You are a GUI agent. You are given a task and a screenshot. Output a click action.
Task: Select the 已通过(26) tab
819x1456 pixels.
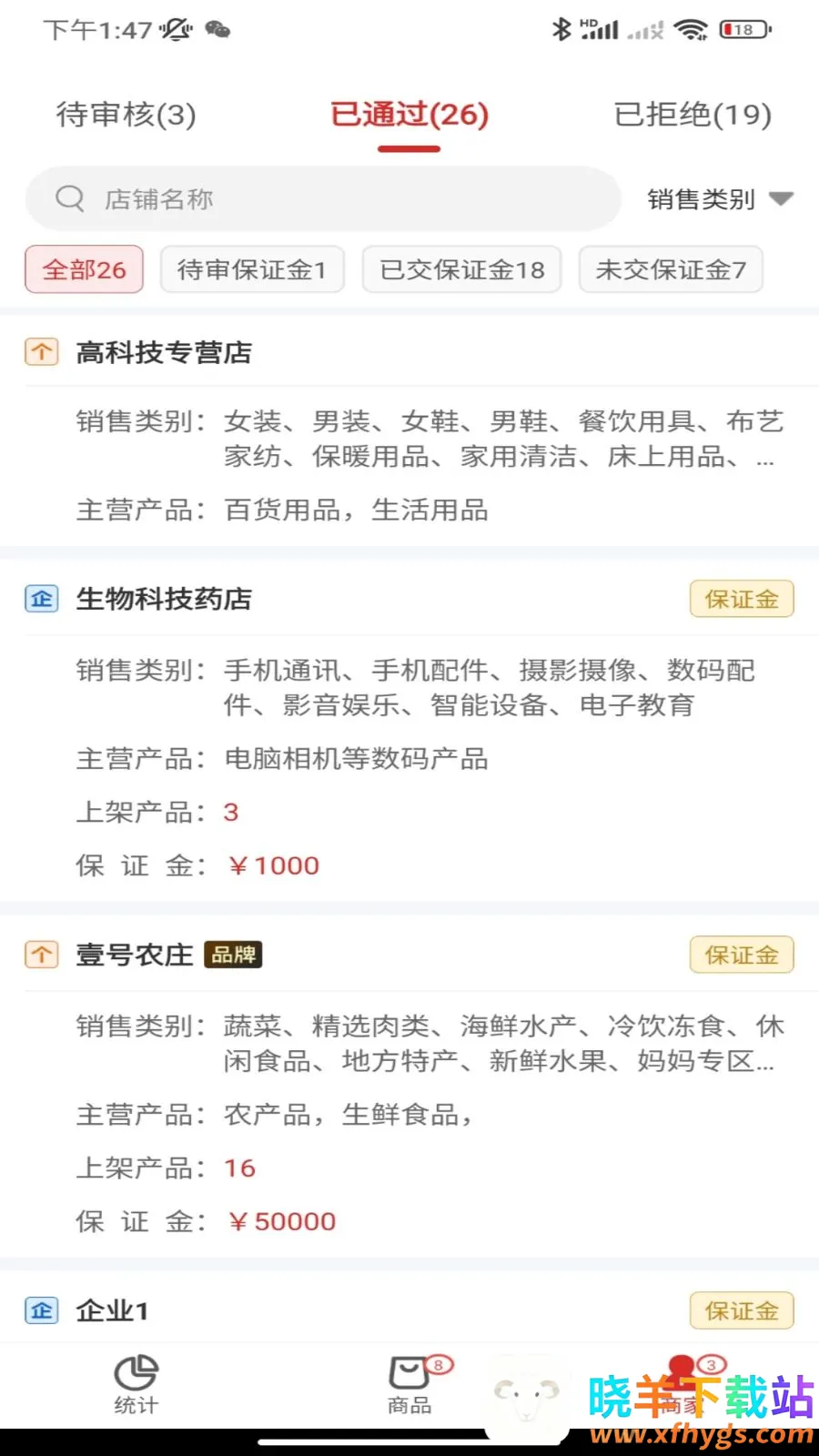coord(409,115)
